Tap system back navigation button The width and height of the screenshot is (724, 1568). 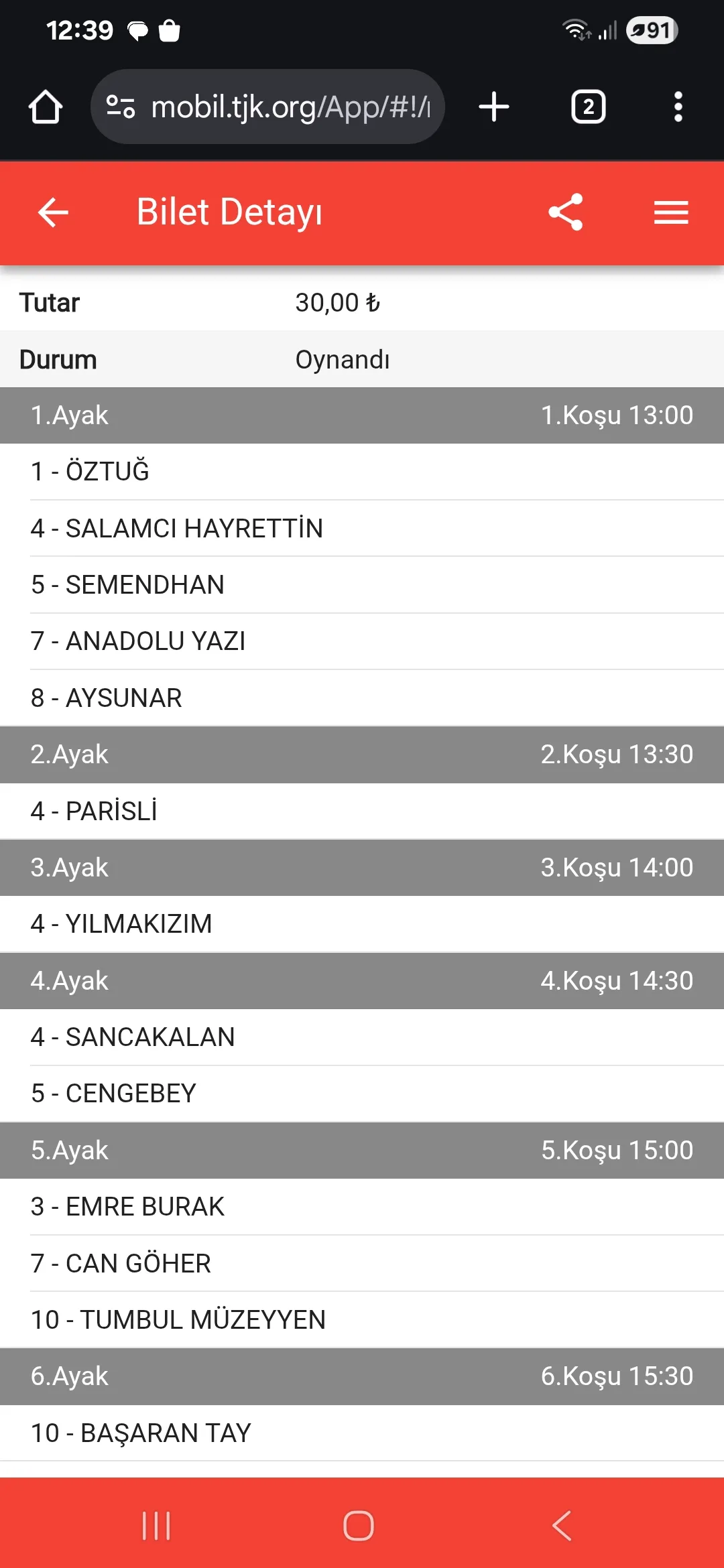[562, 1526]
